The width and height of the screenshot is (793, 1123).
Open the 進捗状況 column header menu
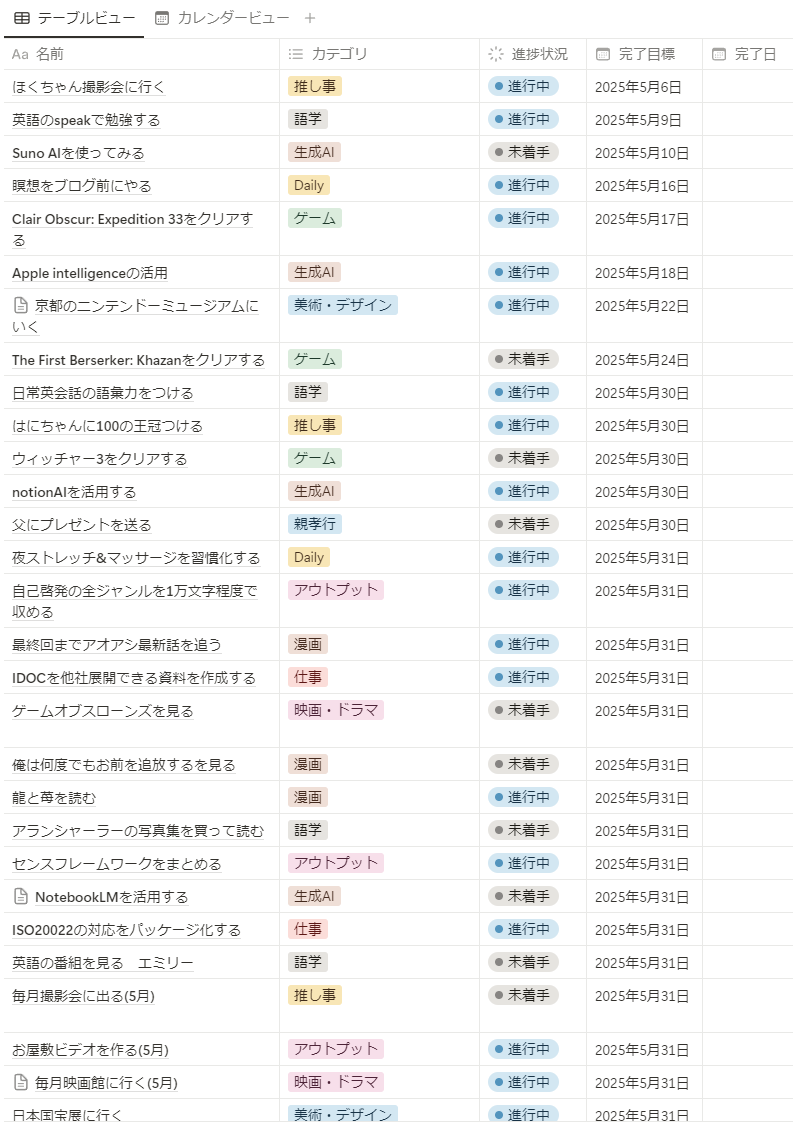coord(539,54)
